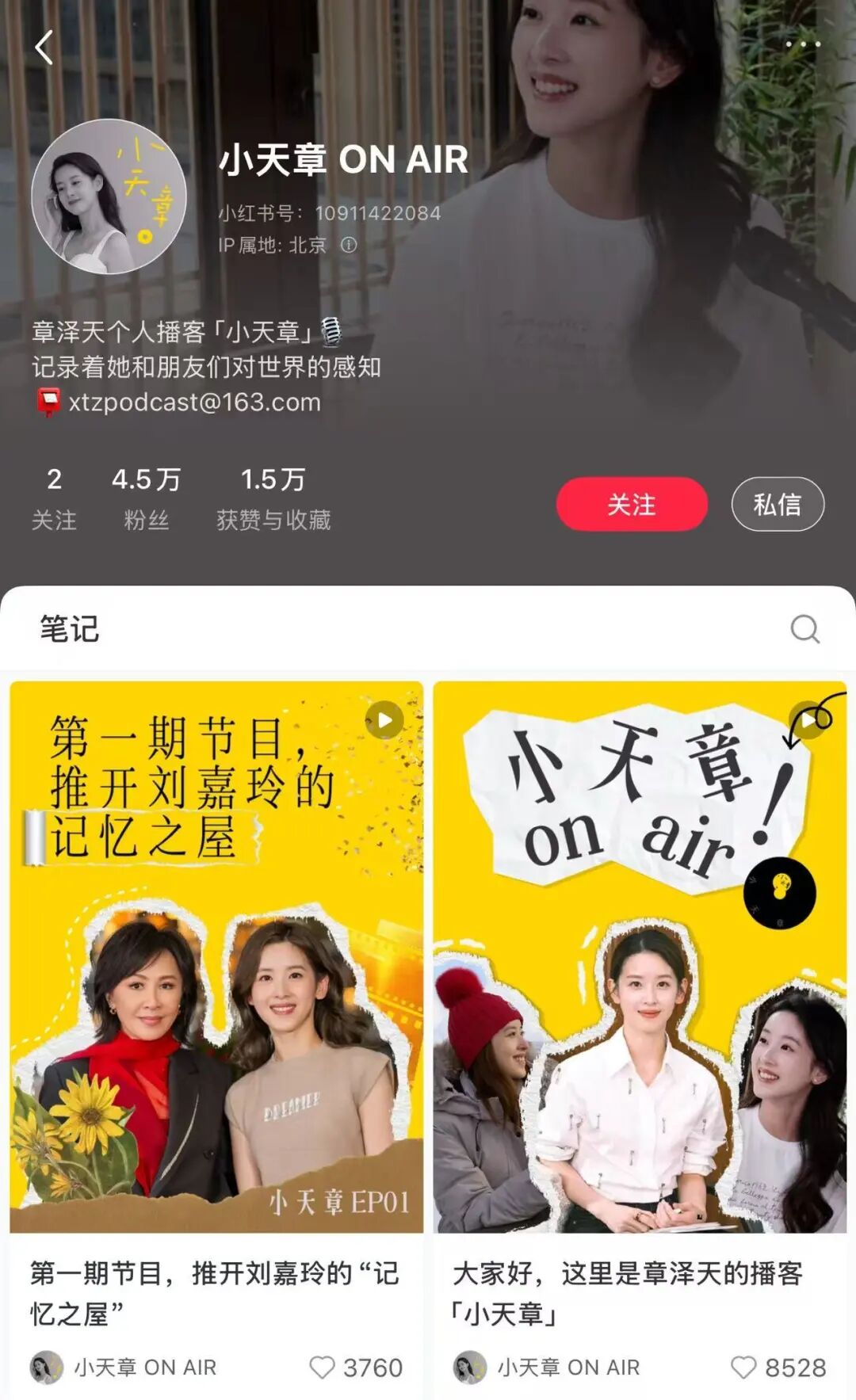Image resolution: width=856 pixels, height=1400 pixels.
Task: Open the three-dot overflow menu
Action: [x=802, y=44]
